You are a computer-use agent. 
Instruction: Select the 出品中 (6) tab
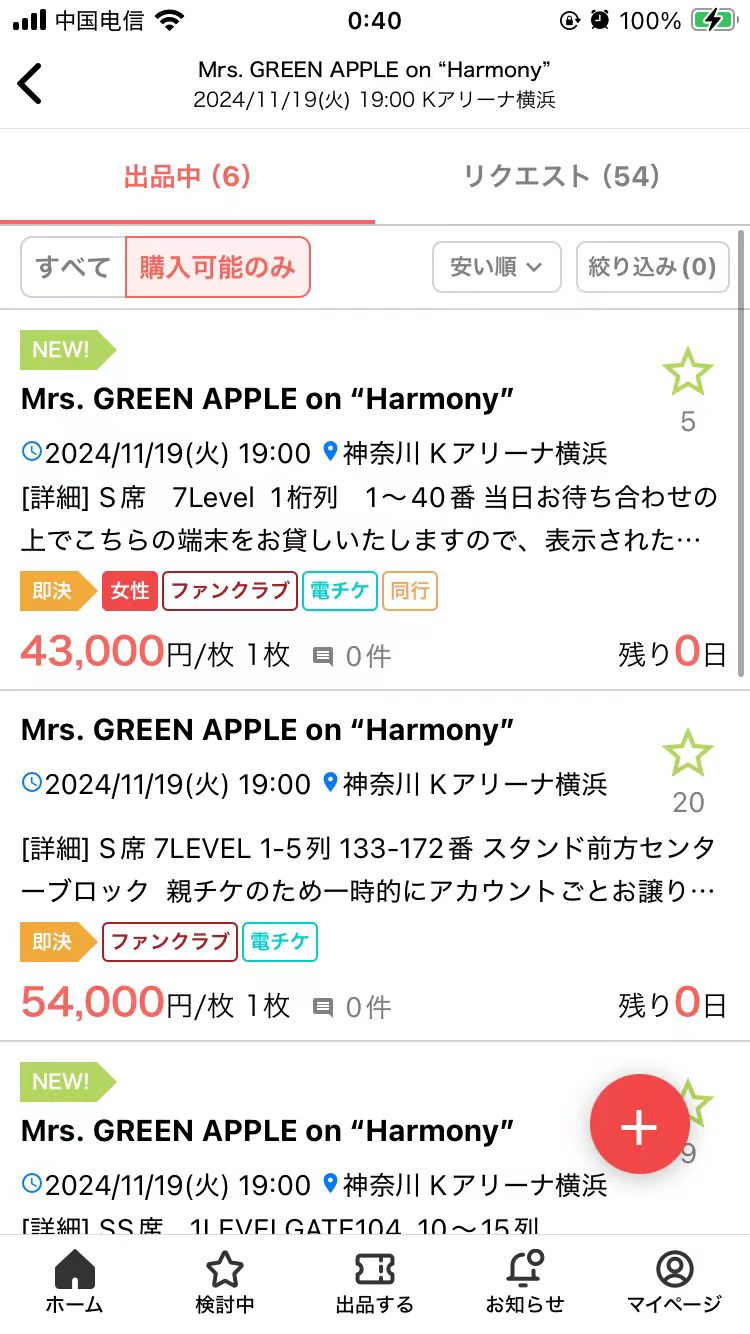[x=187, y=177]
